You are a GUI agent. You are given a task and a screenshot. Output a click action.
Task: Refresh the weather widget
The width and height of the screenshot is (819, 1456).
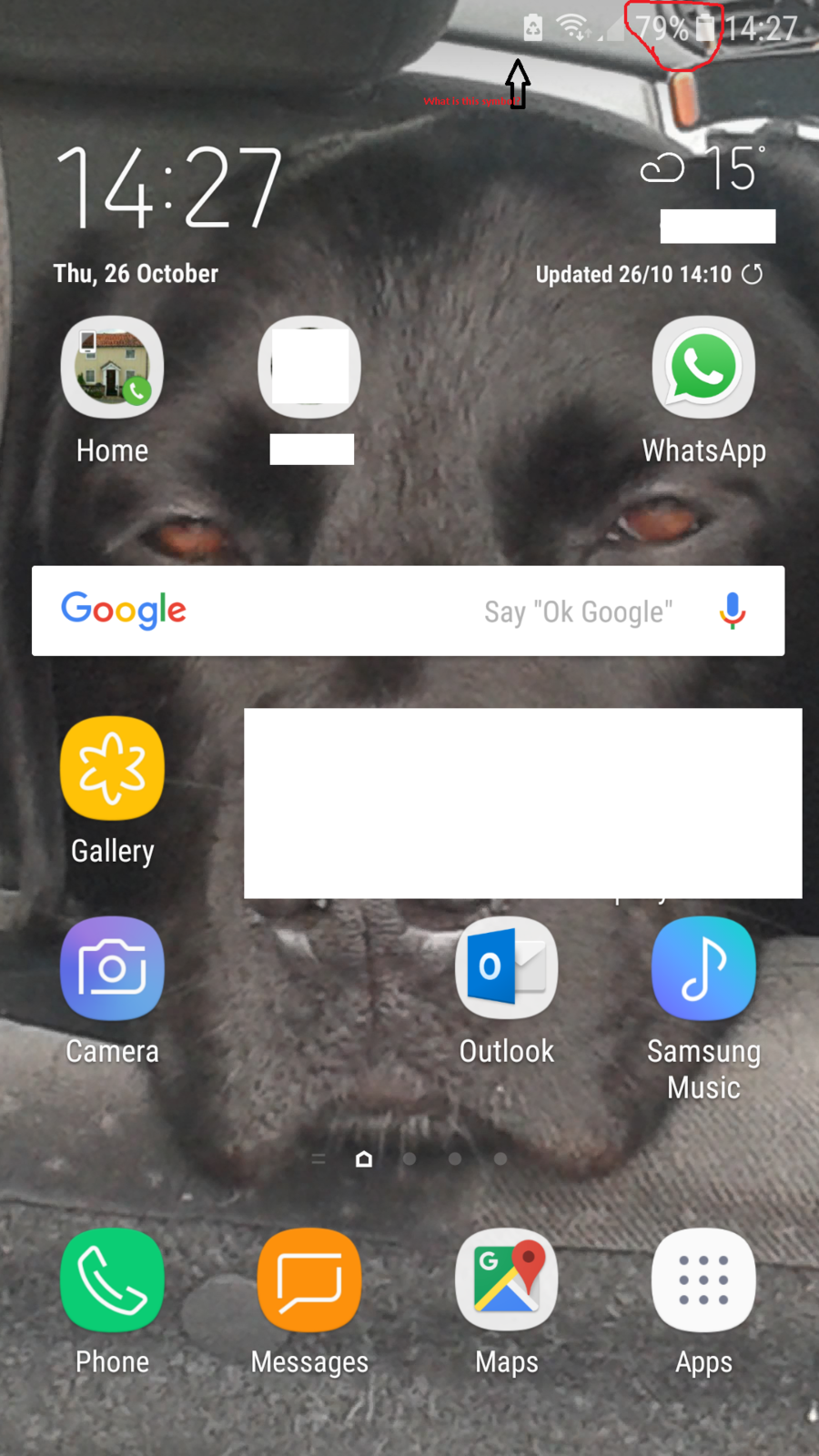(x=753, y=274)
